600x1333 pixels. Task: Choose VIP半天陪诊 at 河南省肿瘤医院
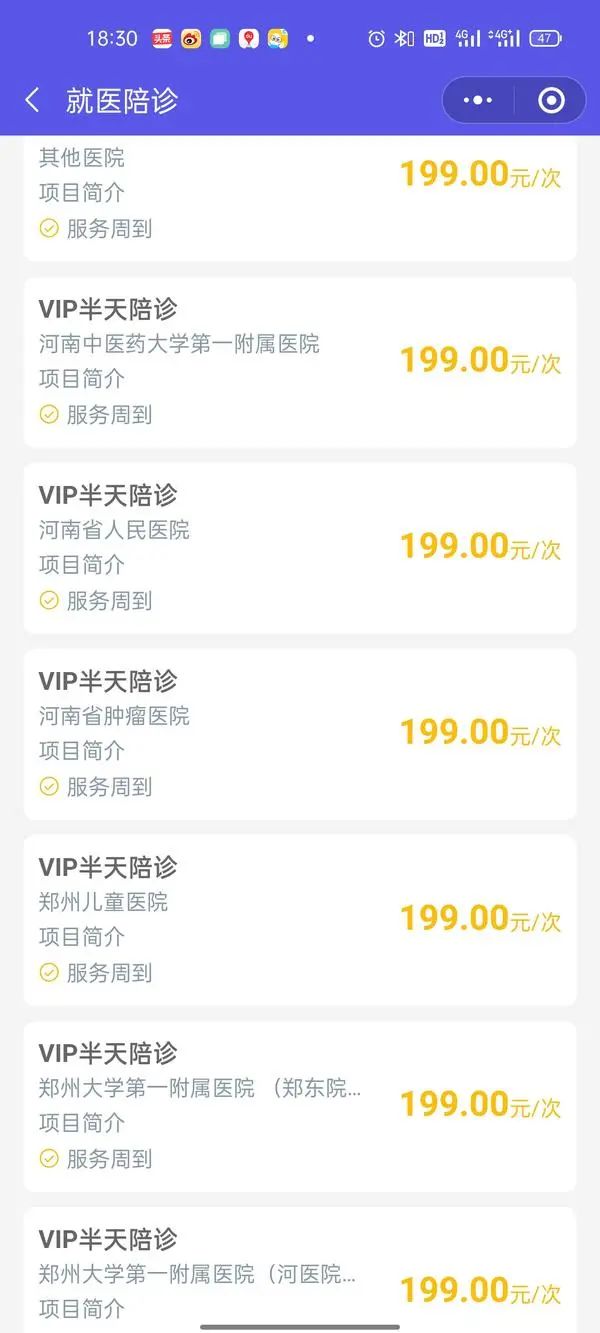300,733
